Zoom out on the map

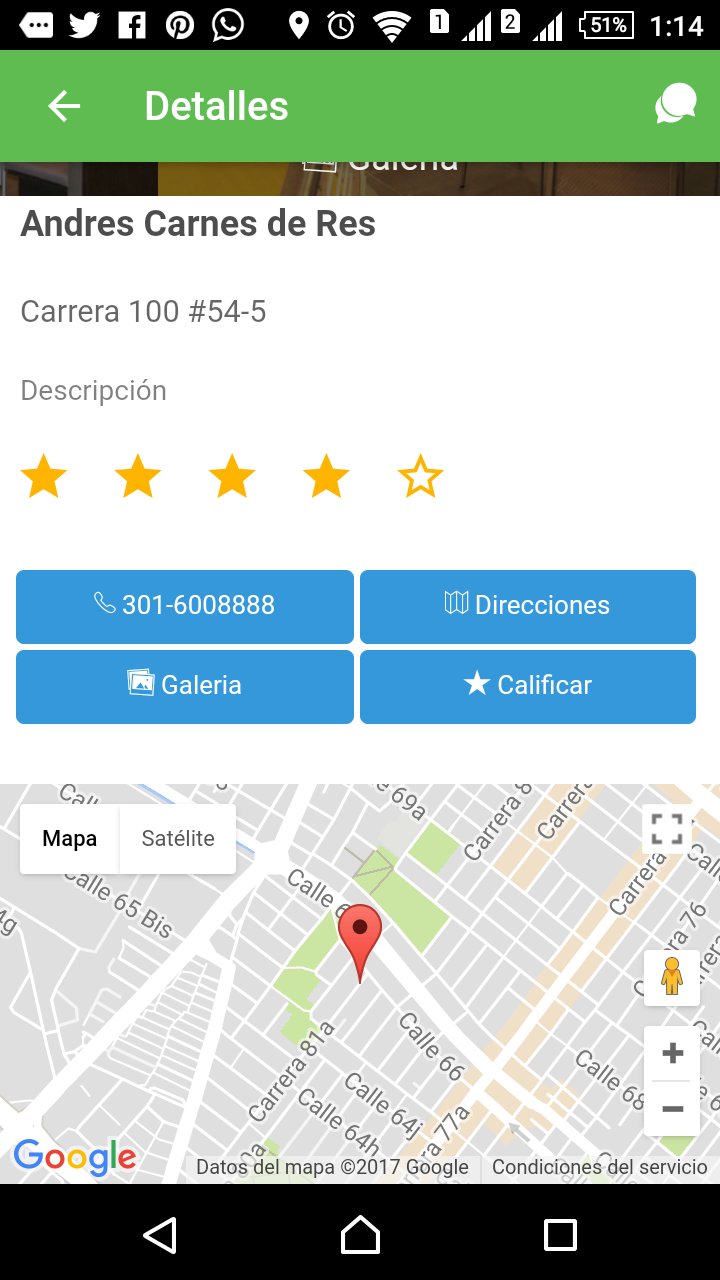(x=672, y=1108)
